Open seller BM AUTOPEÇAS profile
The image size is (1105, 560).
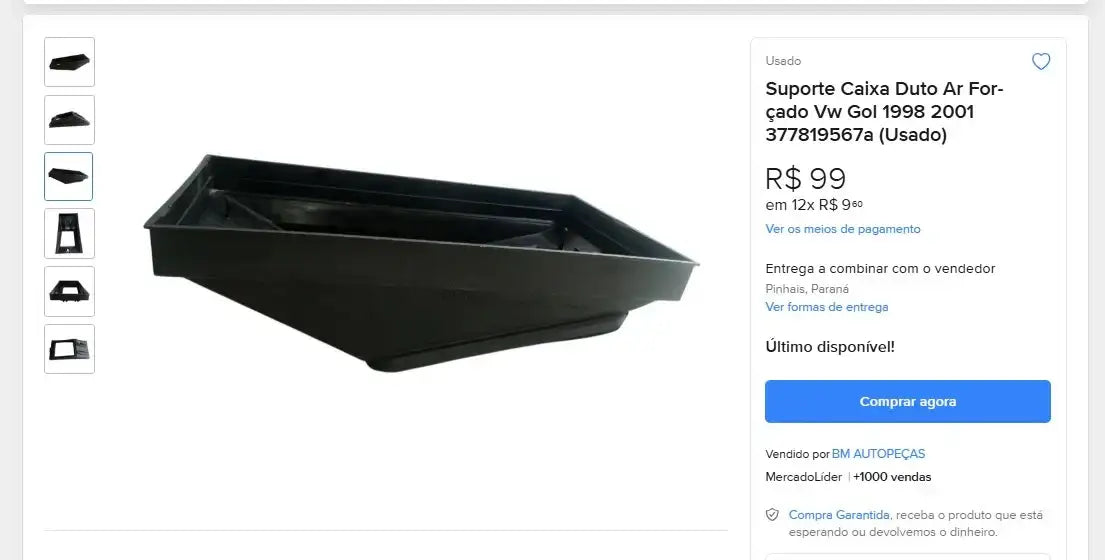(x=878, y=454)
